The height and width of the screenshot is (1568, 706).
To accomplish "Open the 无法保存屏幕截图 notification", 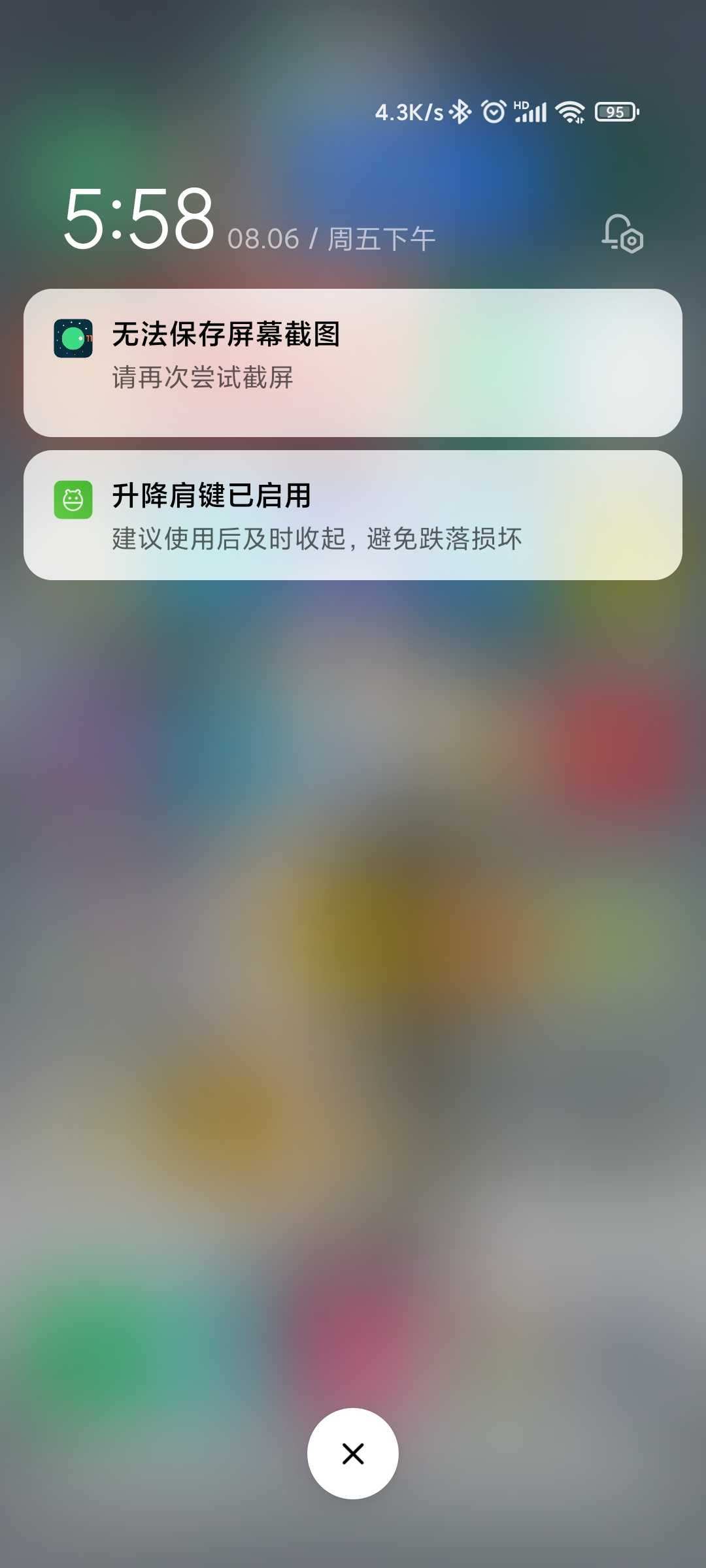I will coord(353,363).
